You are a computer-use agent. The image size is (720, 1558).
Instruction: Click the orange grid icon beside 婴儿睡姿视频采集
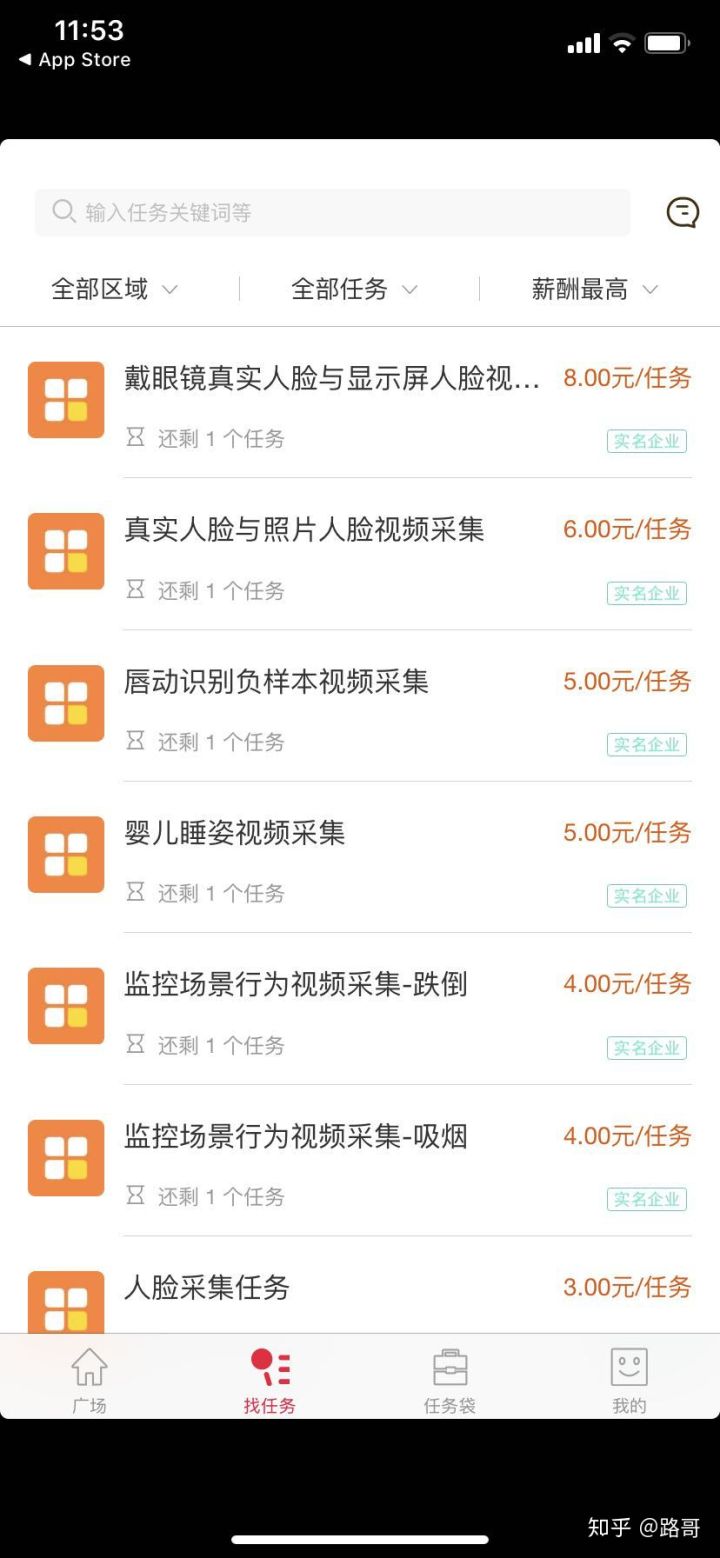point(65,855)
